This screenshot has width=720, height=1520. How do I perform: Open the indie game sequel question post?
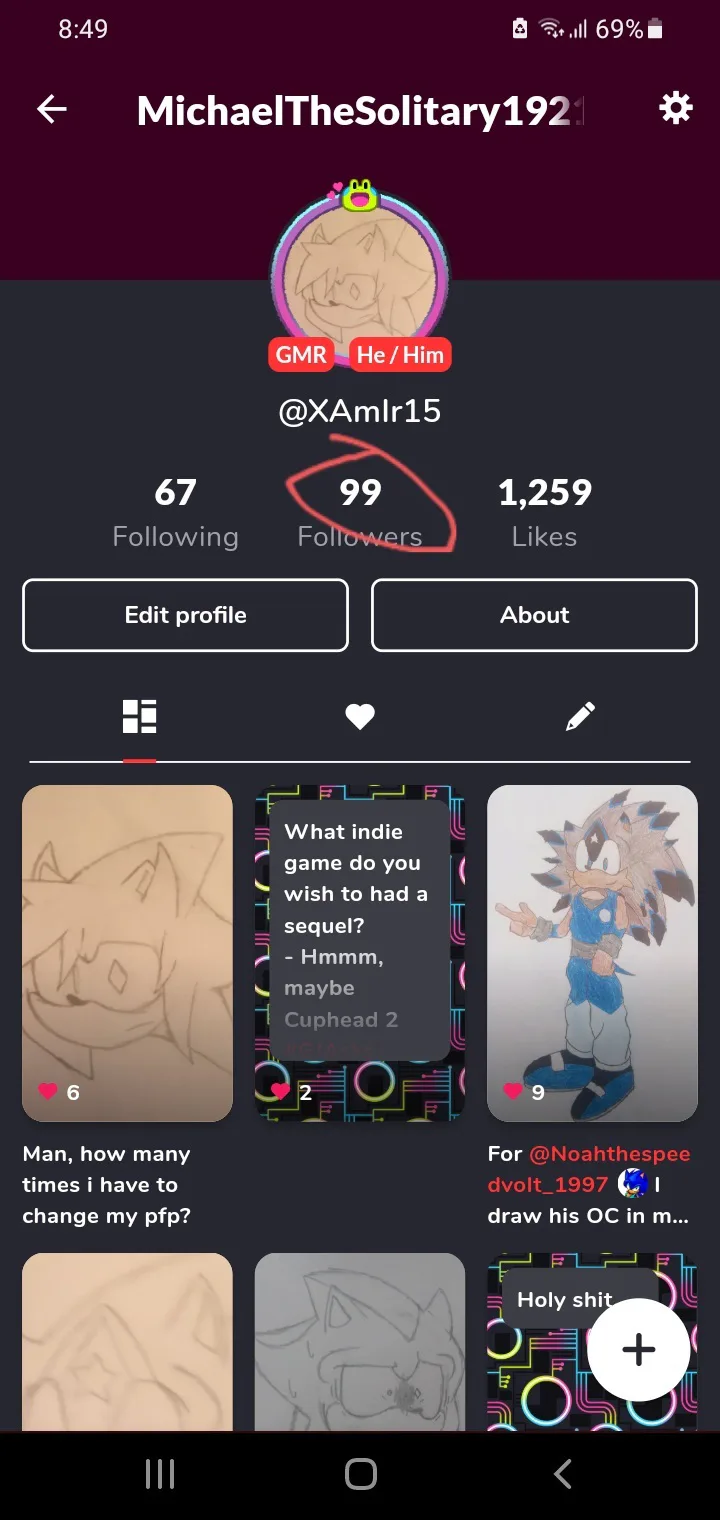point(360,952)
